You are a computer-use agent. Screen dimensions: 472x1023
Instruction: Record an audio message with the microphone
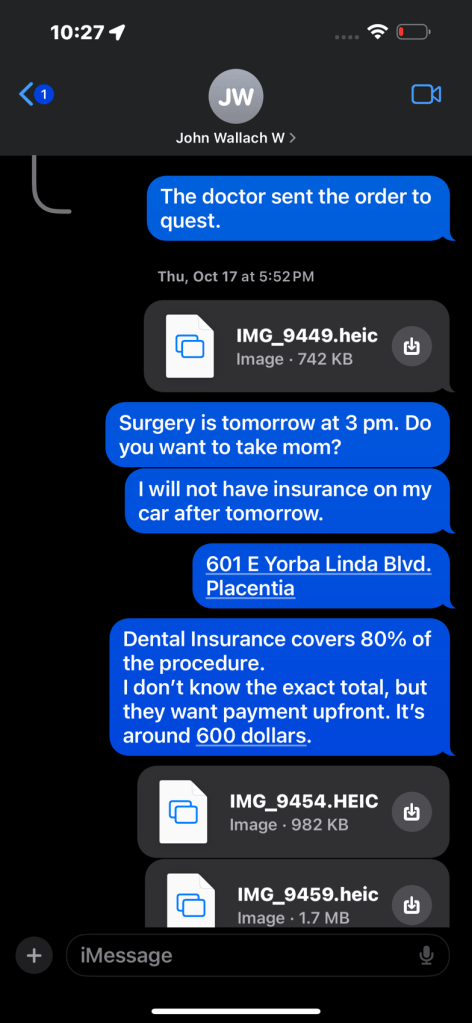tap(426, 956)
